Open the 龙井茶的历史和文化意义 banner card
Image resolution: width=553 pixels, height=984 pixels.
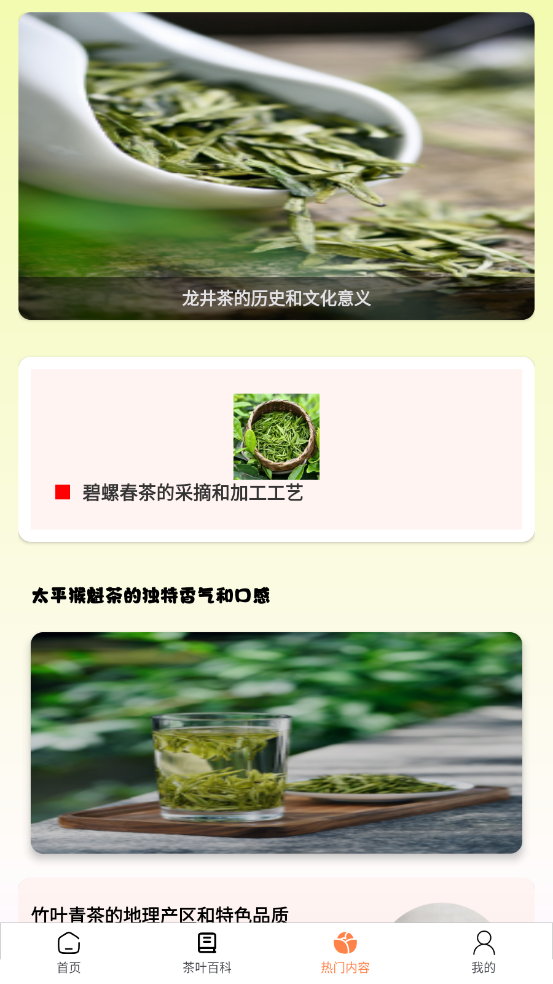pos(276,166)
